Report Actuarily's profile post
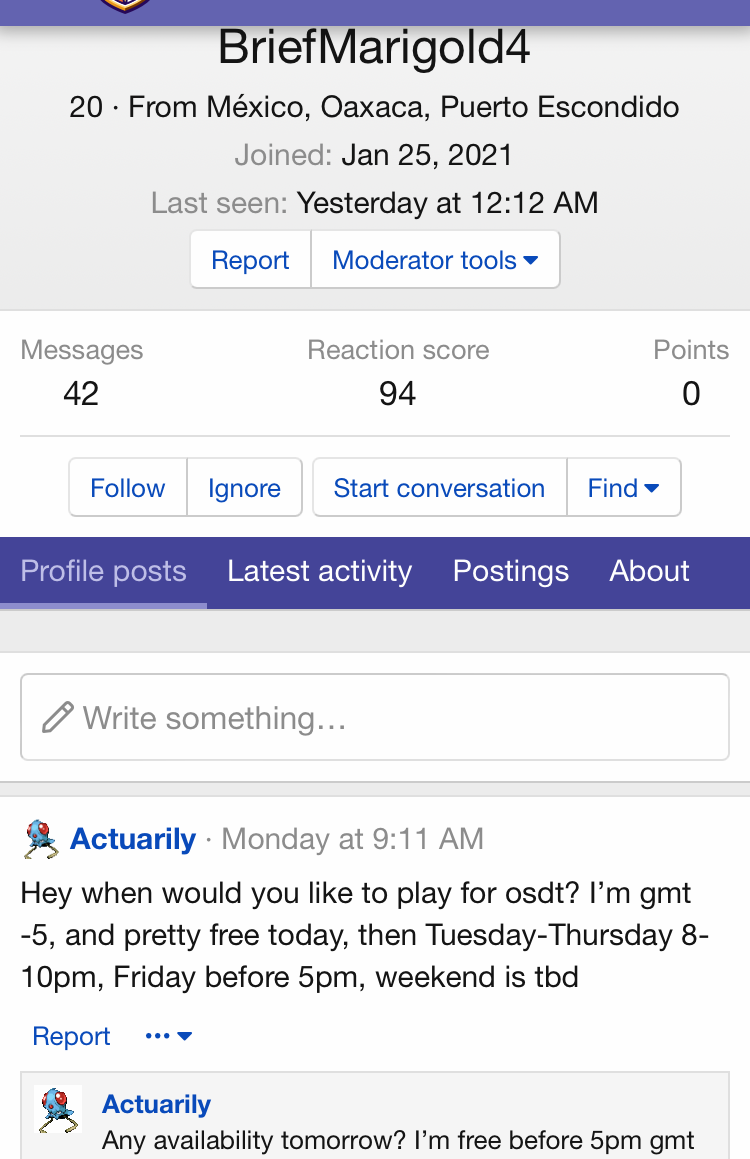 [x=71, y=1036]
